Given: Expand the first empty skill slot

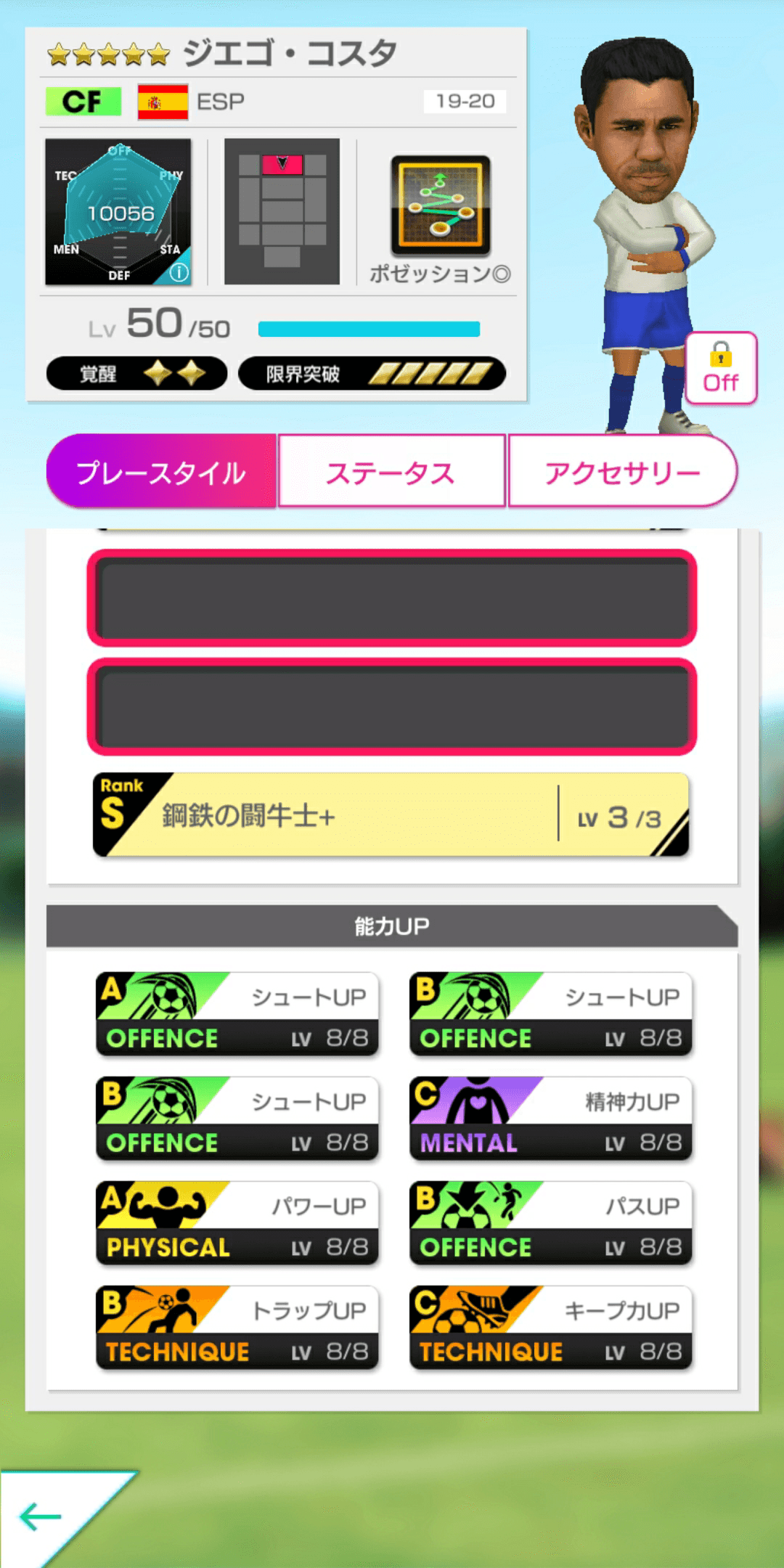Looking at the screenshot, I should (x=390, y=597).
